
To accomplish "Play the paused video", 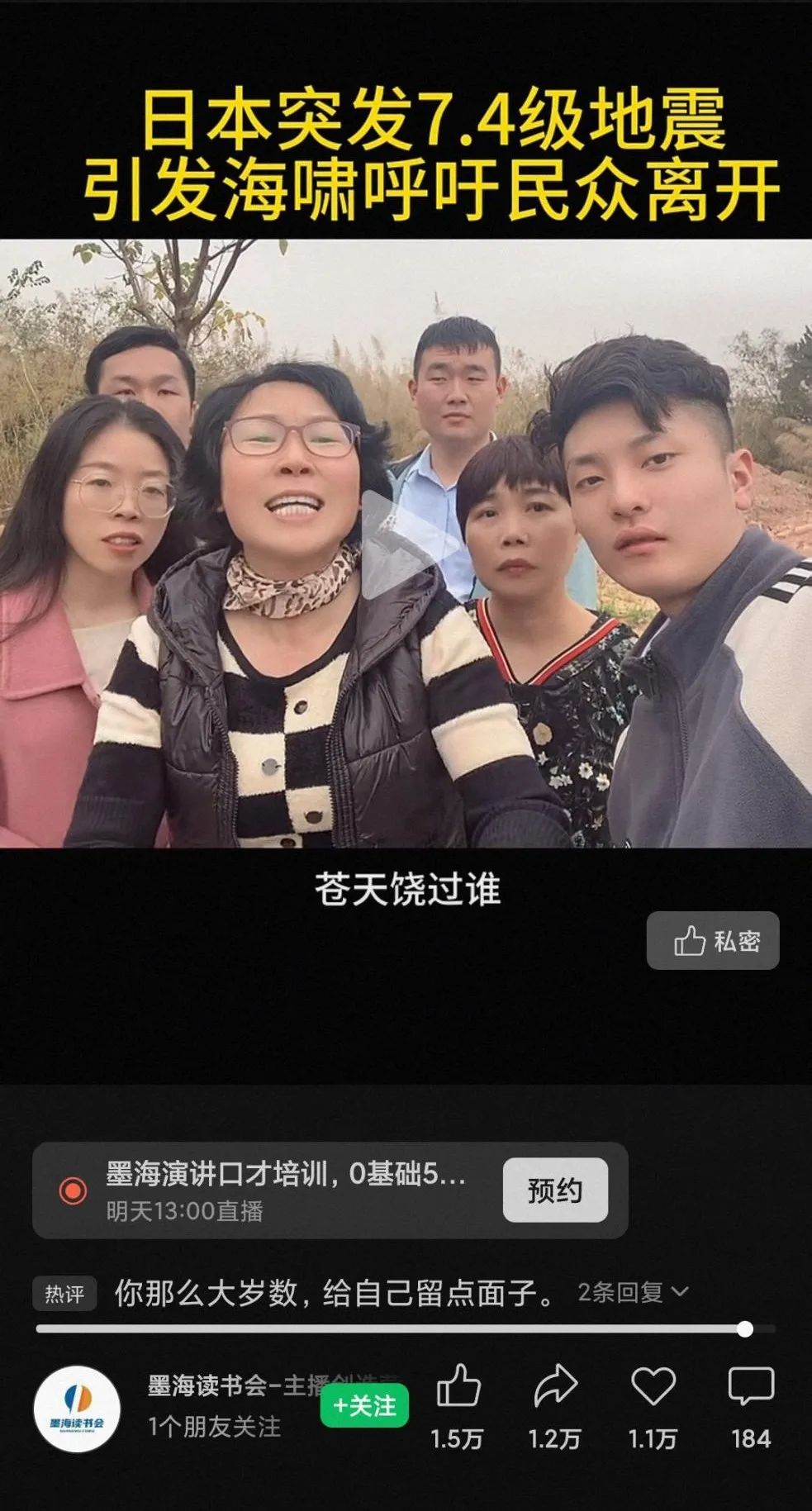I will click(406, 544).
